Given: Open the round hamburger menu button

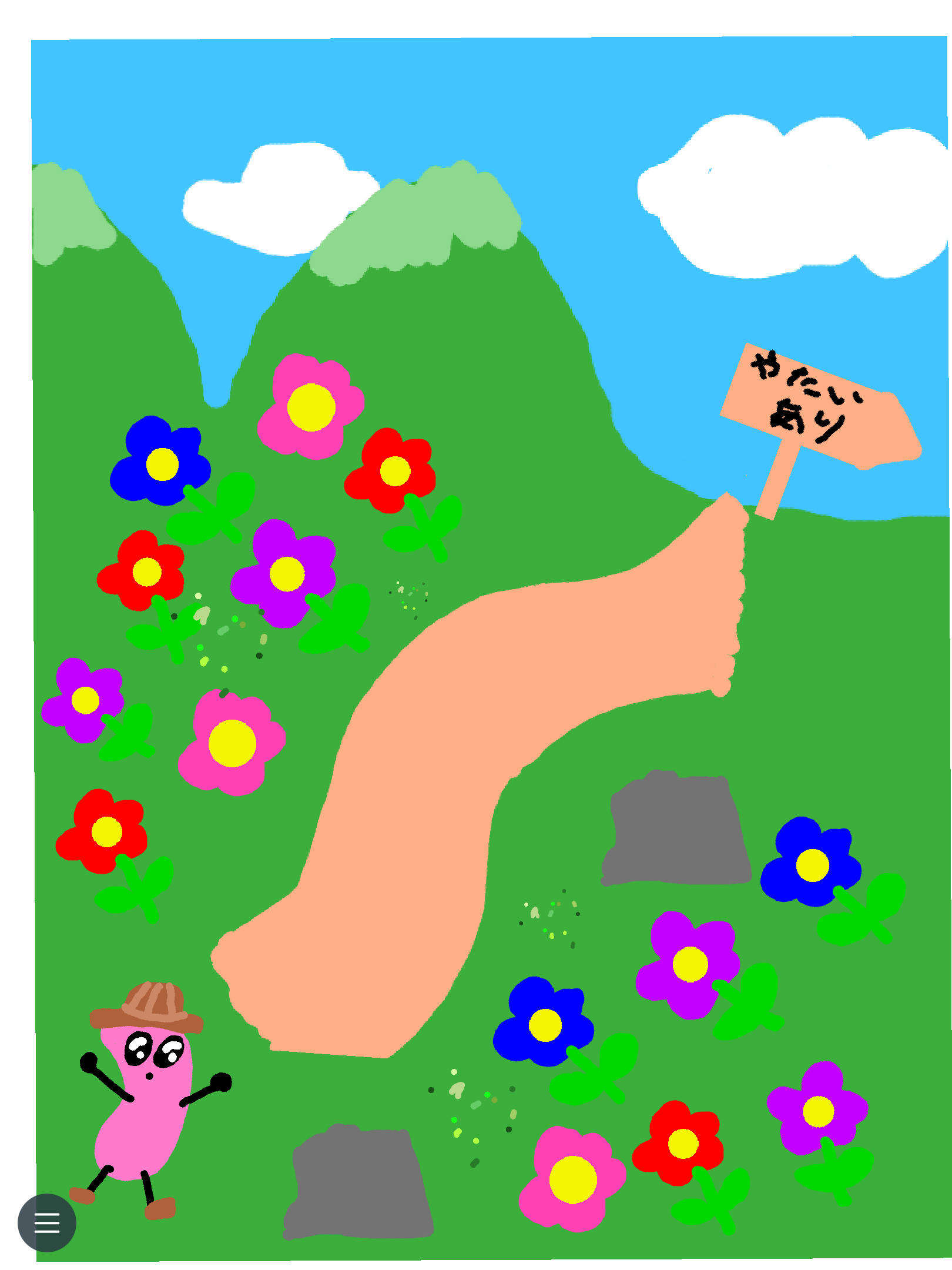Looking at the screenshot, I should tap(47, 1222).
